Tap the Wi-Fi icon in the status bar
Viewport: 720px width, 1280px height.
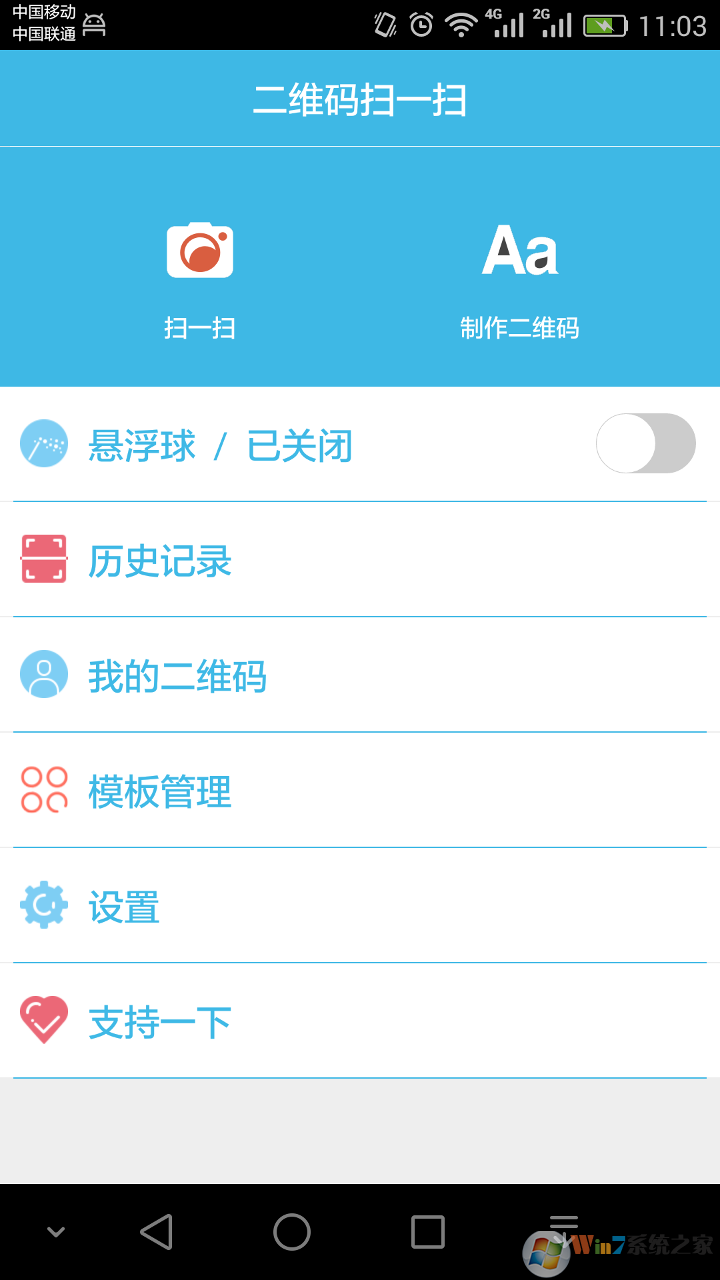click(462, 24)
